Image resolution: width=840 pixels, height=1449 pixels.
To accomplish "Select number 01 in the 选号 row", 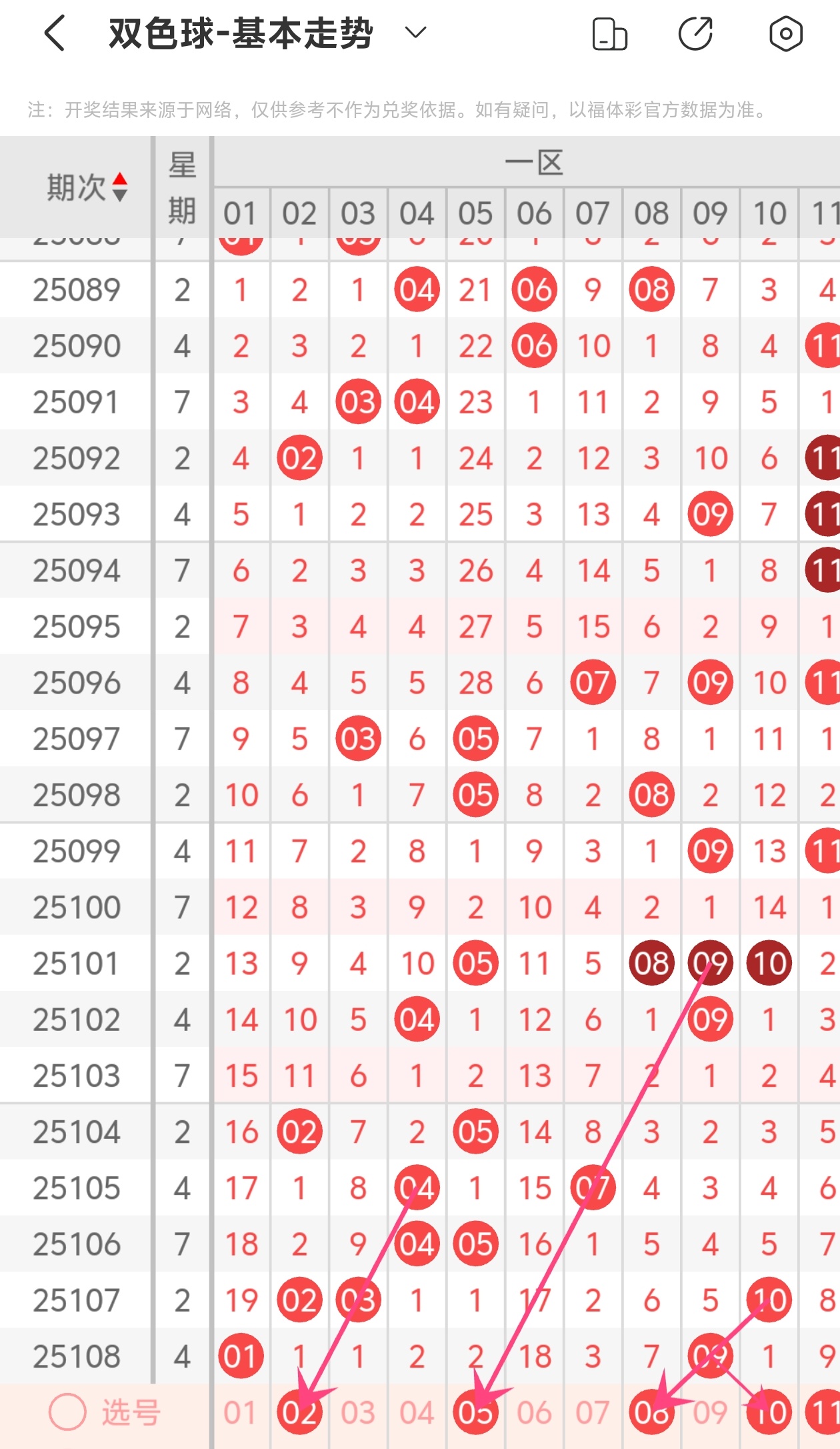I will (241, 1412).
